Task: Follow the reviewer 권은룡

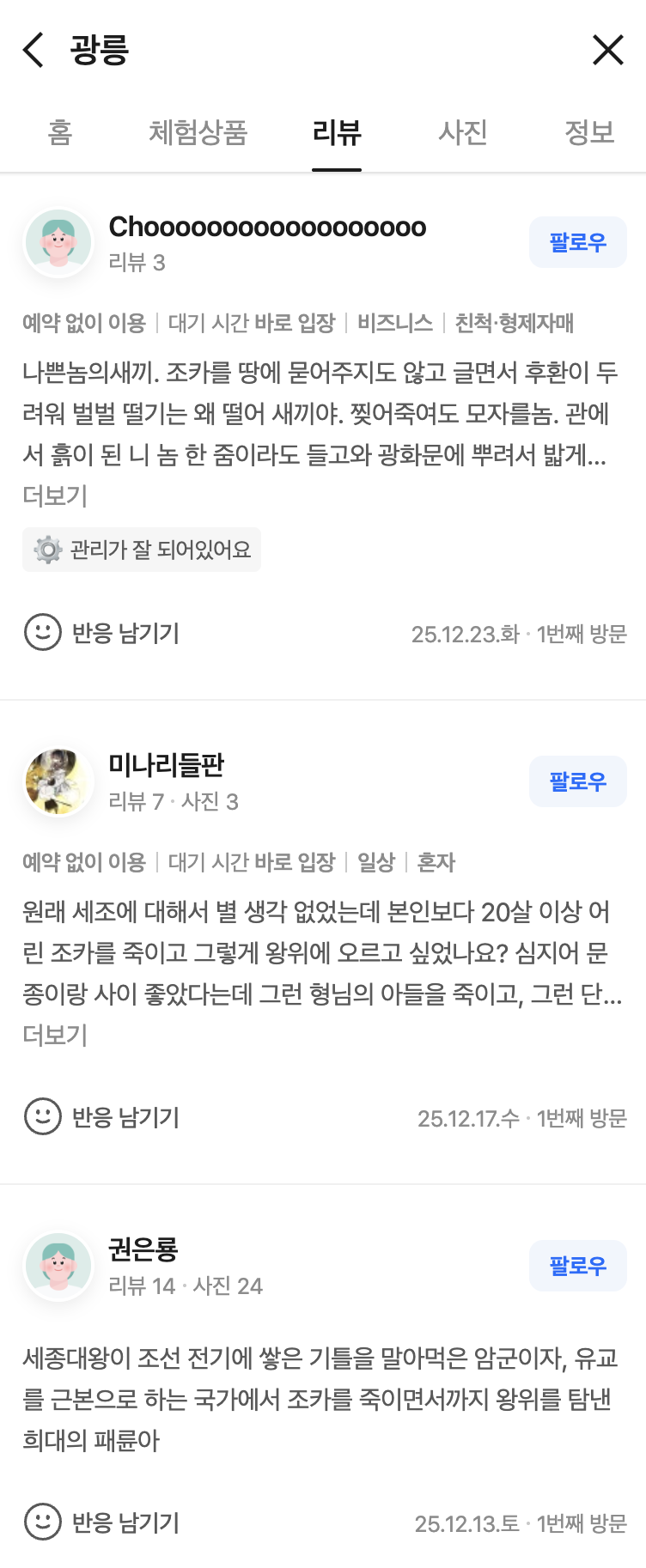Action: pyautogui.click(x=577, y=1266)
